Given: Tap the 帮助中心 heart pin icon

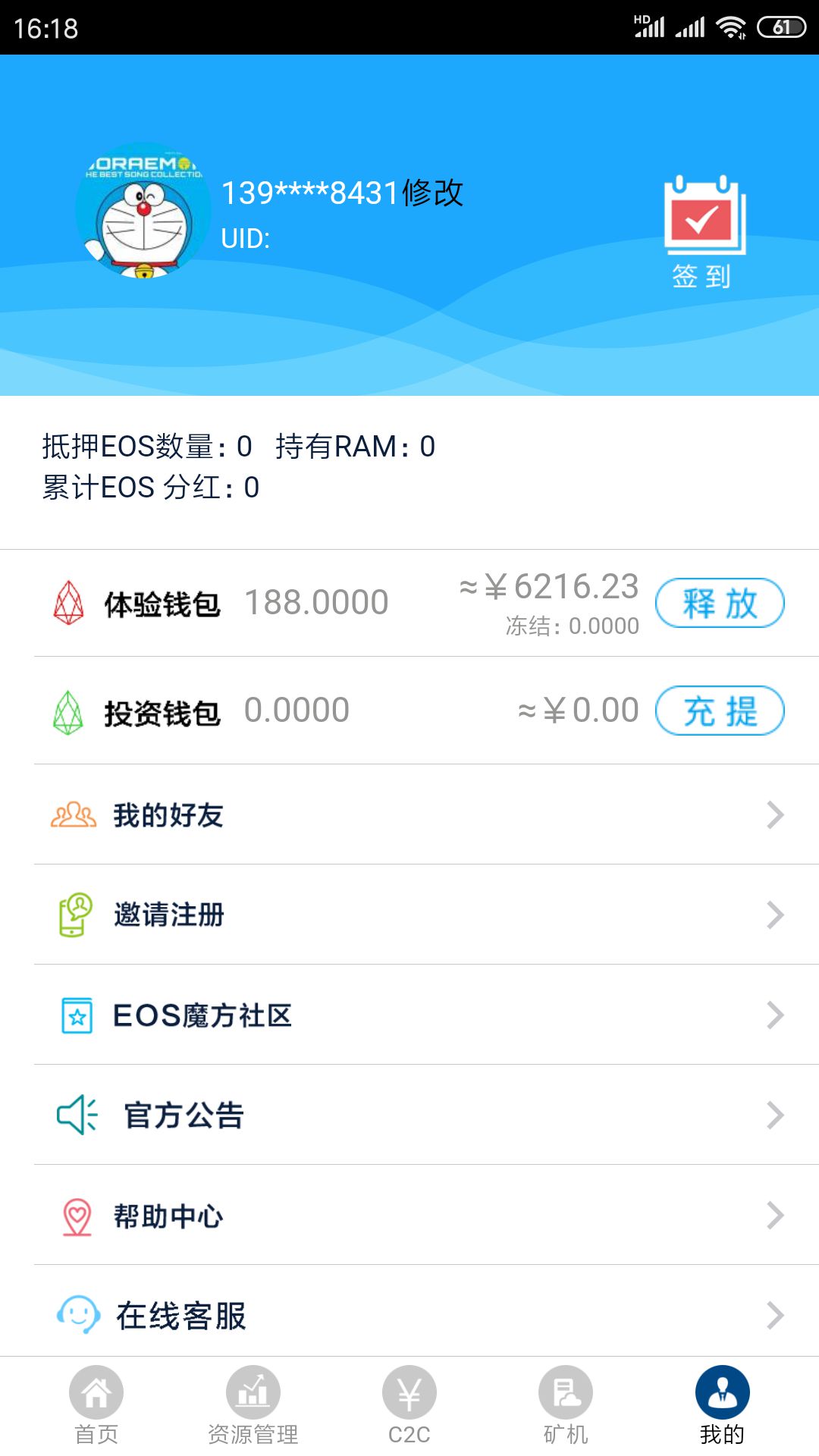Looking at the screenshot, I should (74, 1216).
